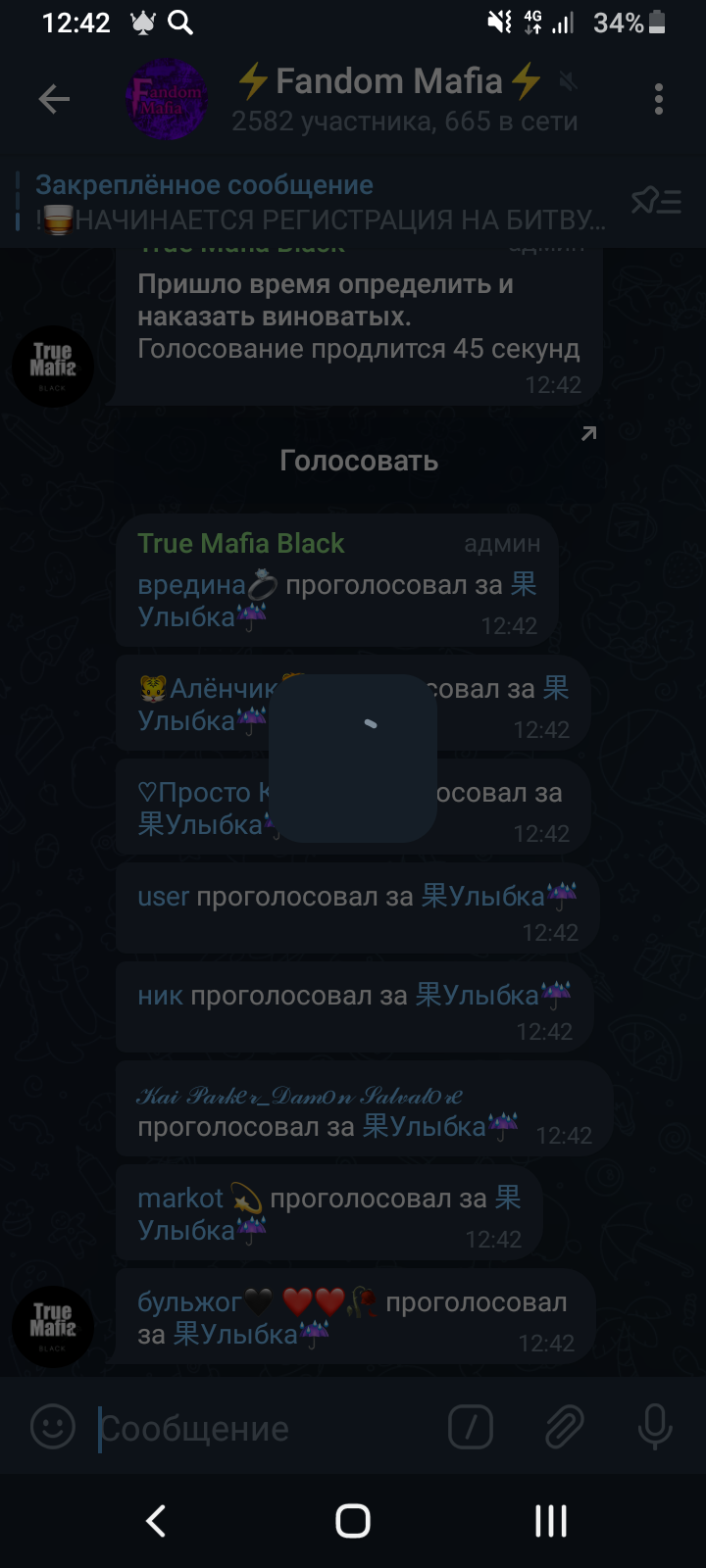Record a voice message with the microphone
The width and height of the screenshot is (706, 1568).
click(654, 1427)
